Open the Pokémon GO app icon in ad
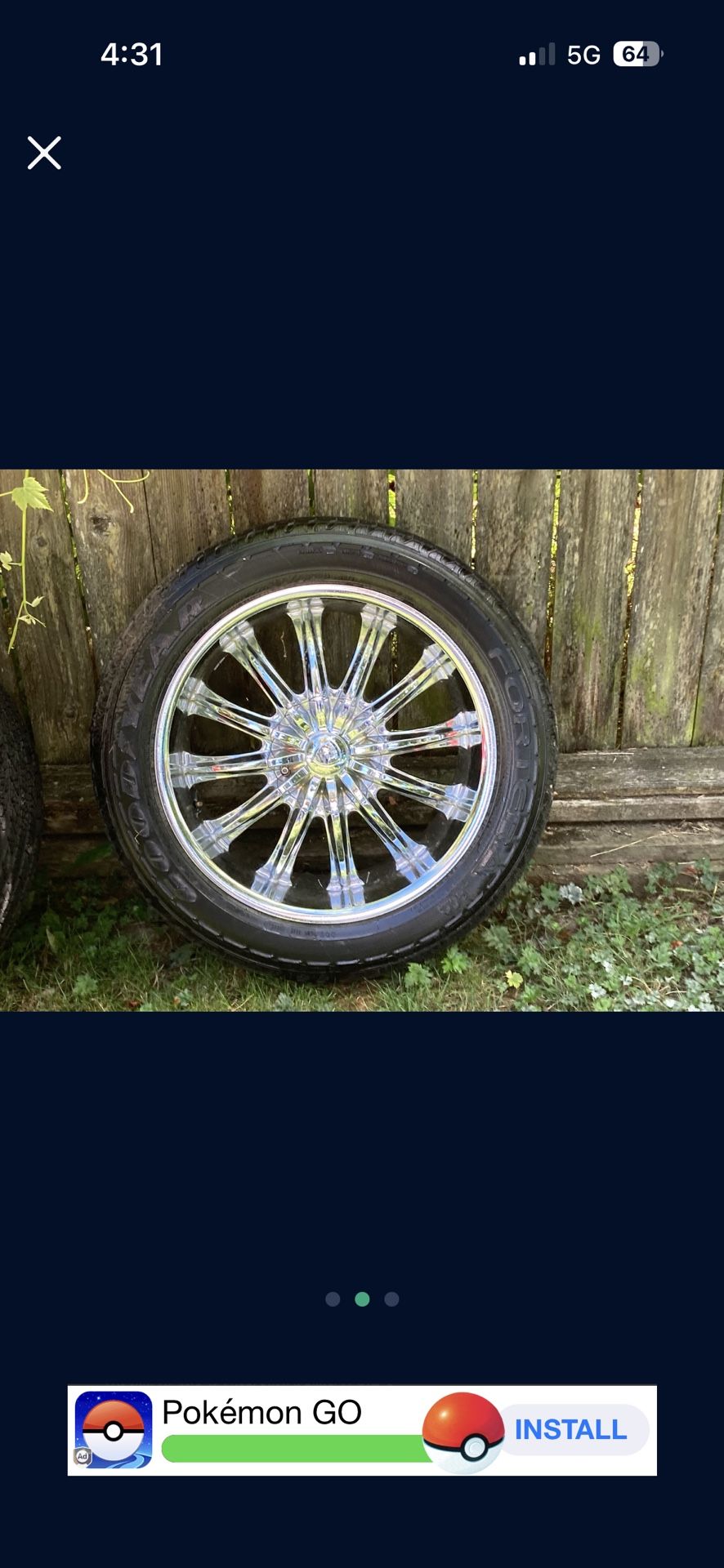The width and height of the screenshot is (724, 1568). (114, 1430)
